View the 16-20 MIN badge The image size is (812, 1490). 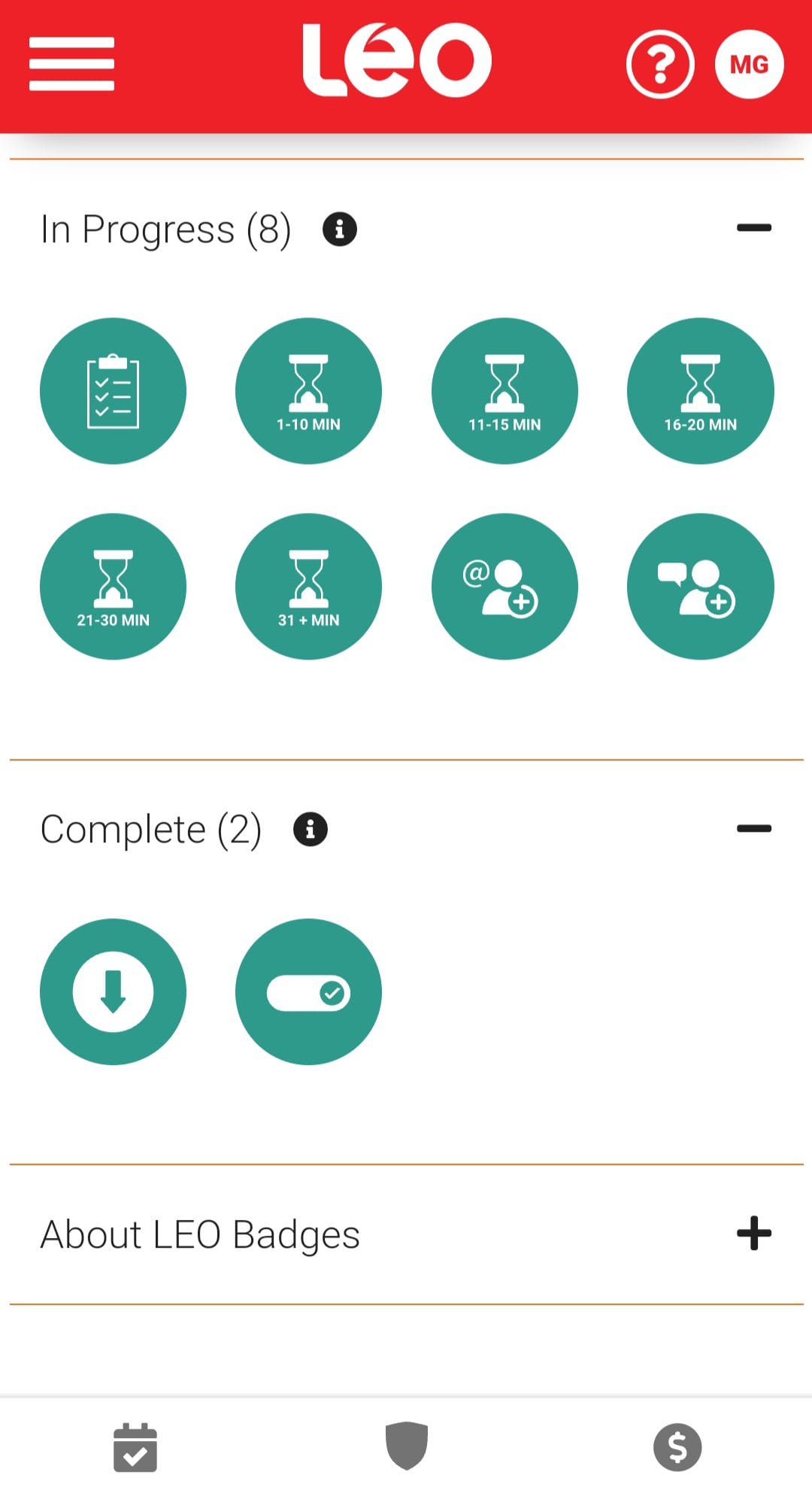coord(700,391)
